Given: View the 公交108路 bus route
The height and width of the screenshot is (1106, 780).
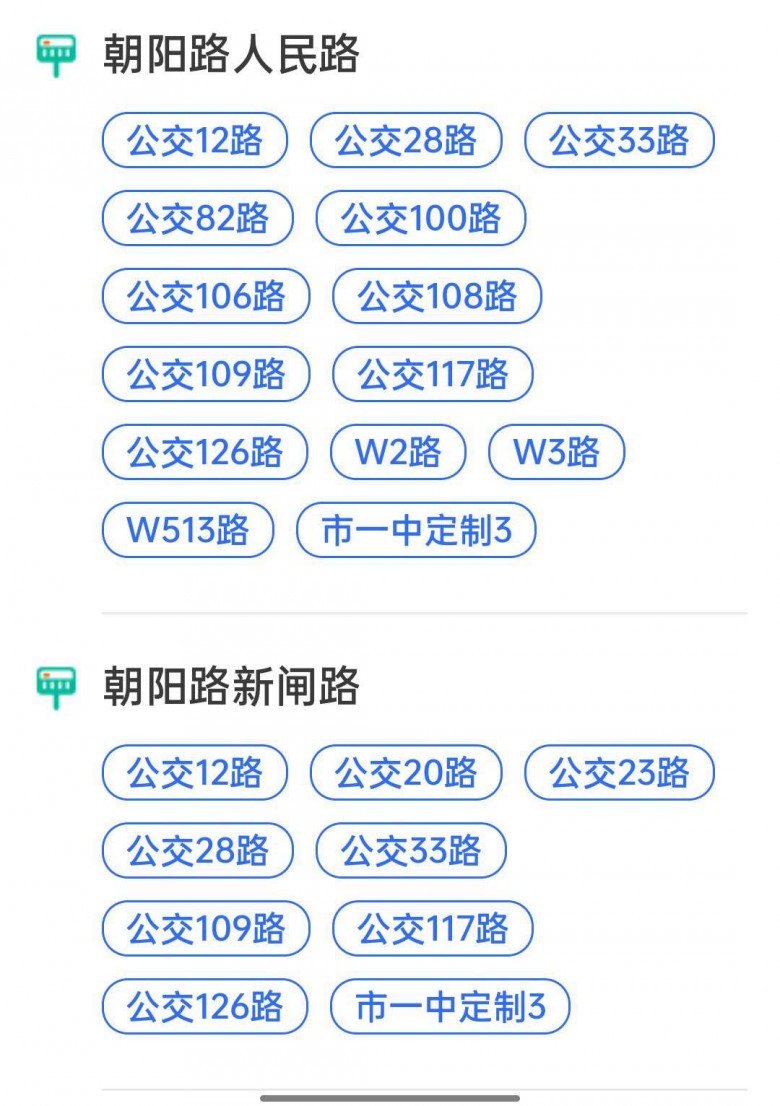Looking at the screenshot, I should (x=437, y=296).
